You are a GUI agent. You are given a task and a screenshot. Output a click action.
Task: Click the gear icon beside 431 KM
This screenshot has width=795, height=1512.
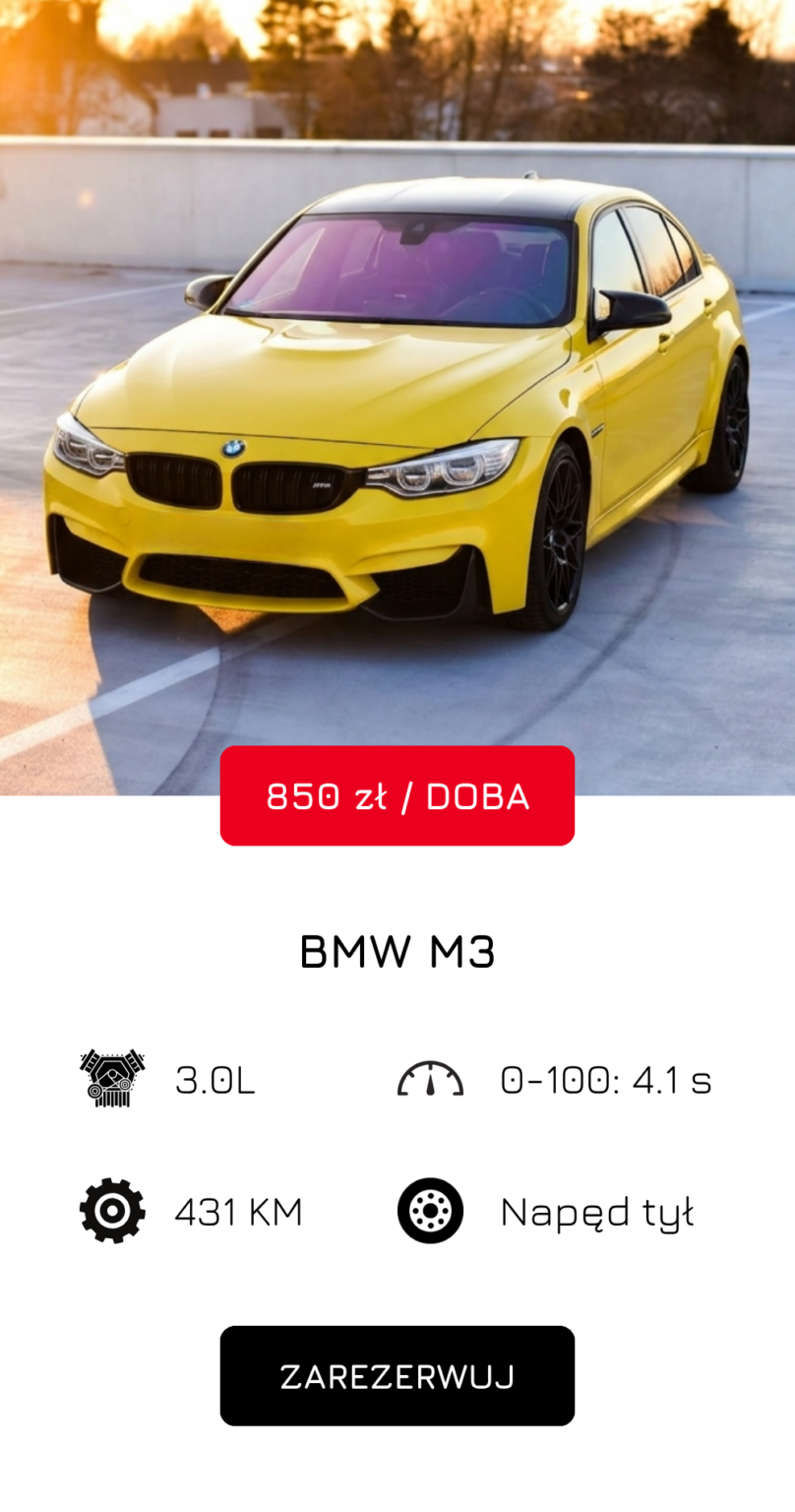point(111,1211)
